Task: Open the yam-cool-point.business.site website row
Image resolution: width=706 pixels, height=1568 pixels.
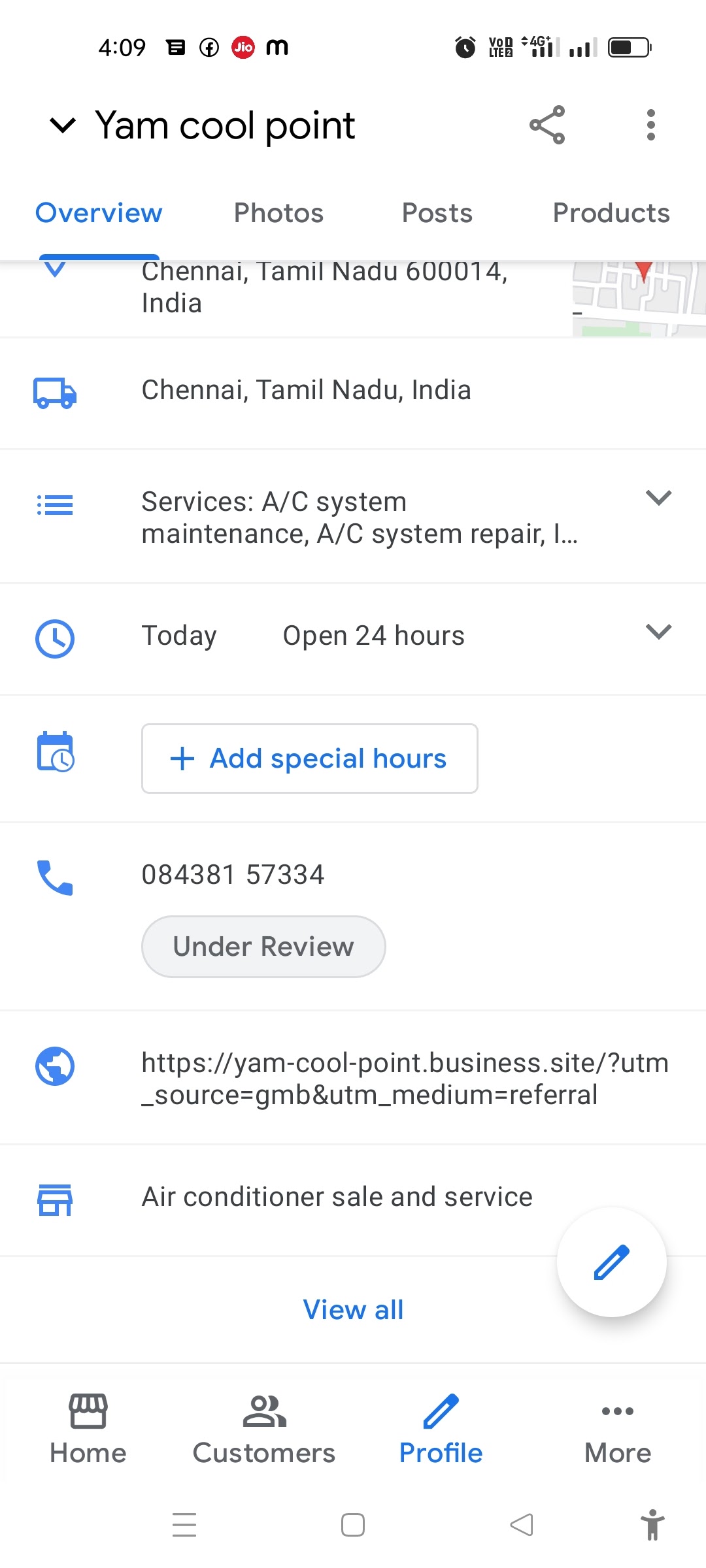Action: (404, 1079)
